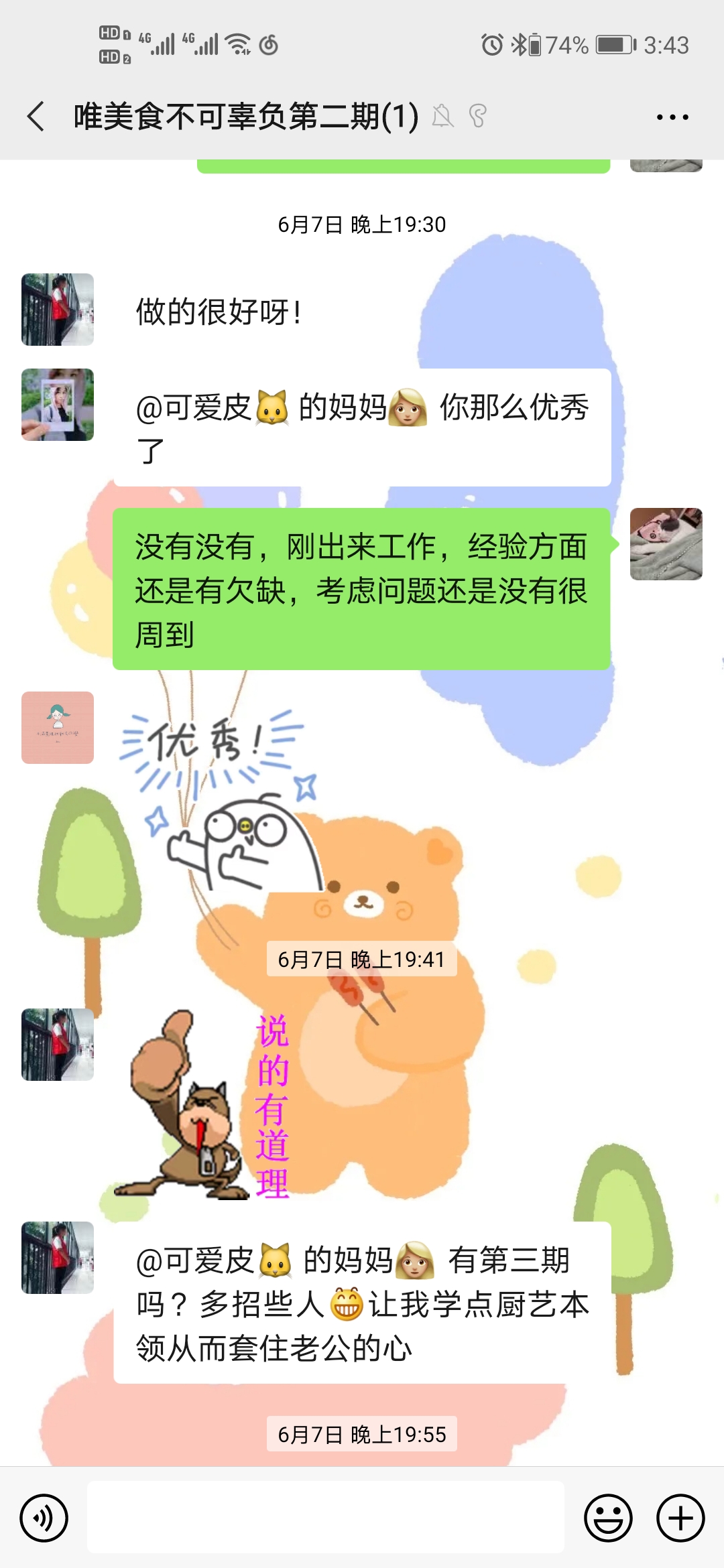Open my avatar beside the green message
Image resolution: width=724 pixels, height=1568 pixels.
point(666,544)
